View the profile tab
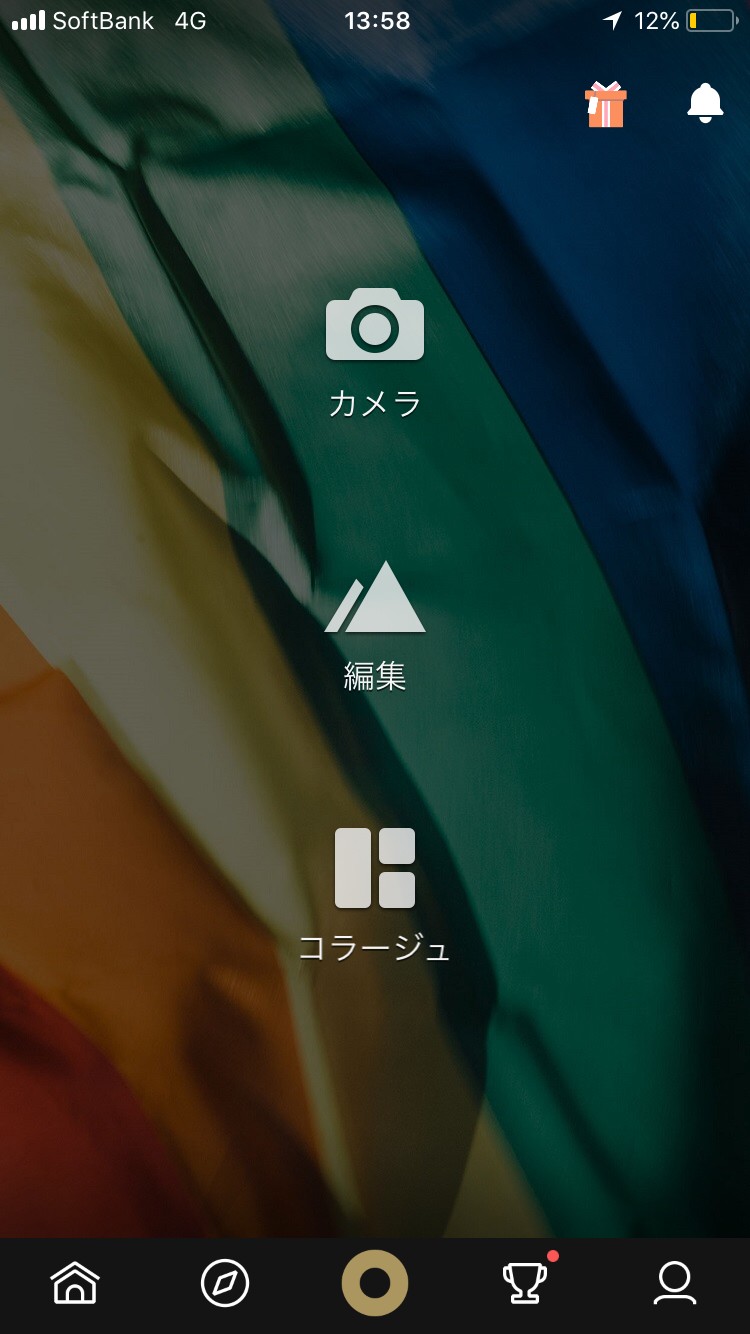The height and width of the screenshot is (1334, 750). [675, 1283]
